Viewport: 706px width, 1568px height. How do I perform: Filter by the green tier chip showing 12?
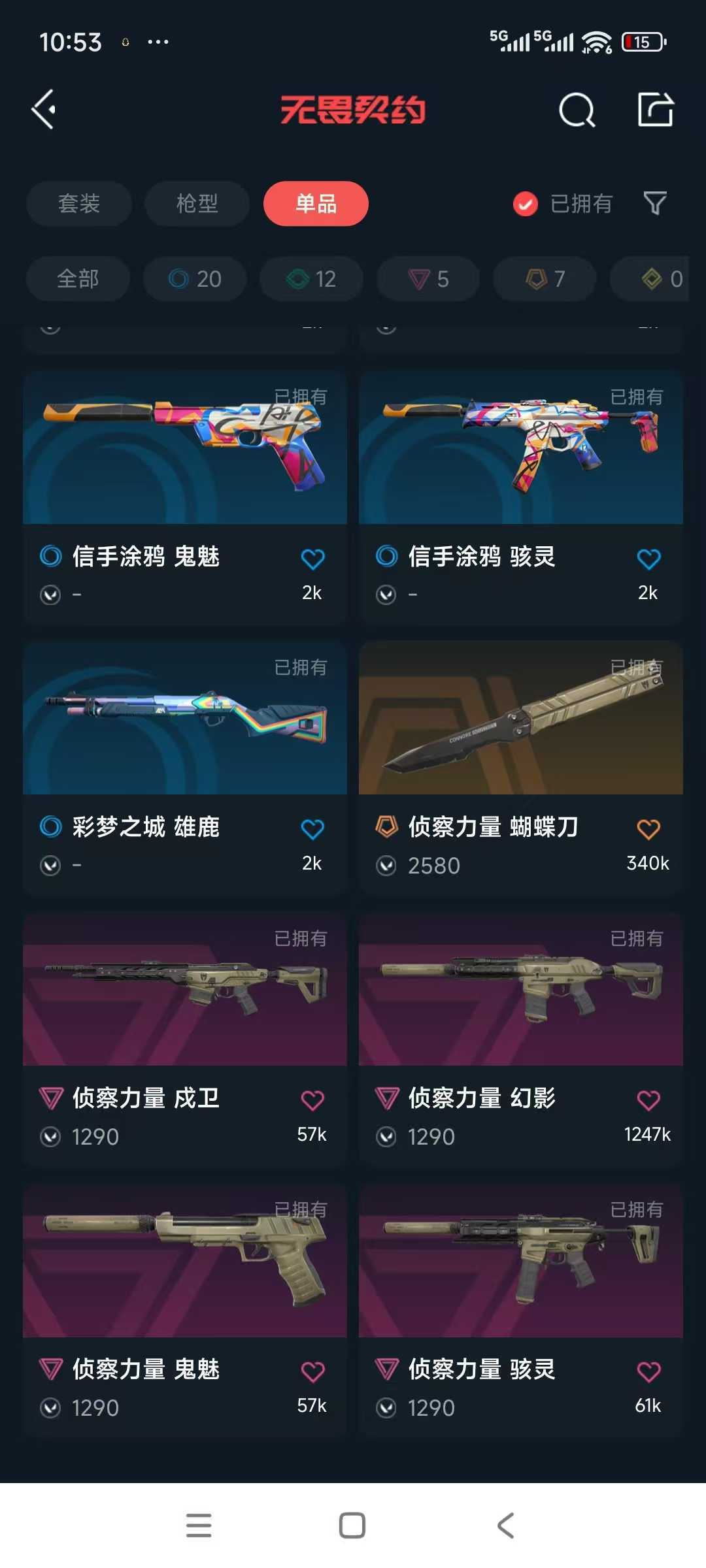coord(311,279)
